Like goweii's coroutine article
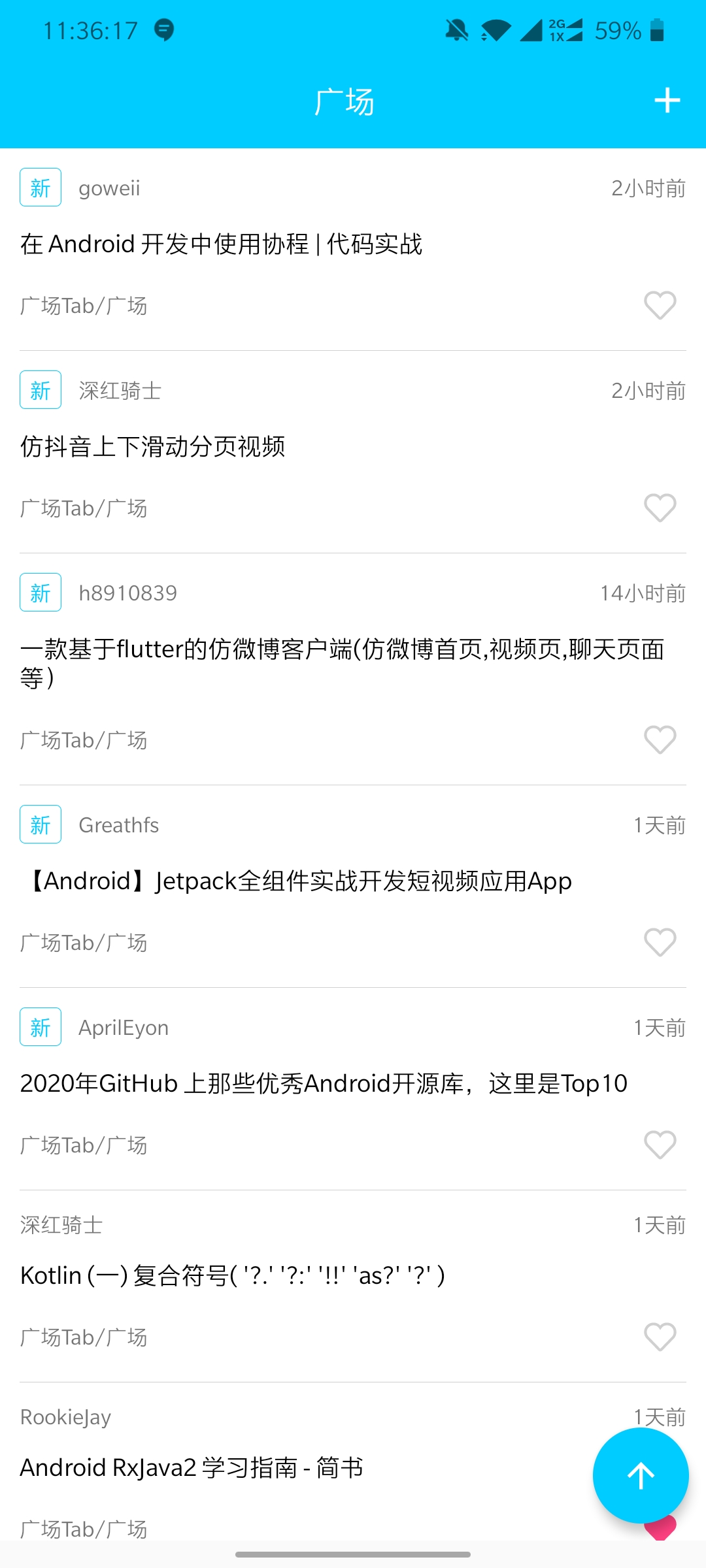This screenshot has height=1568, width=706. coord(660,305)
